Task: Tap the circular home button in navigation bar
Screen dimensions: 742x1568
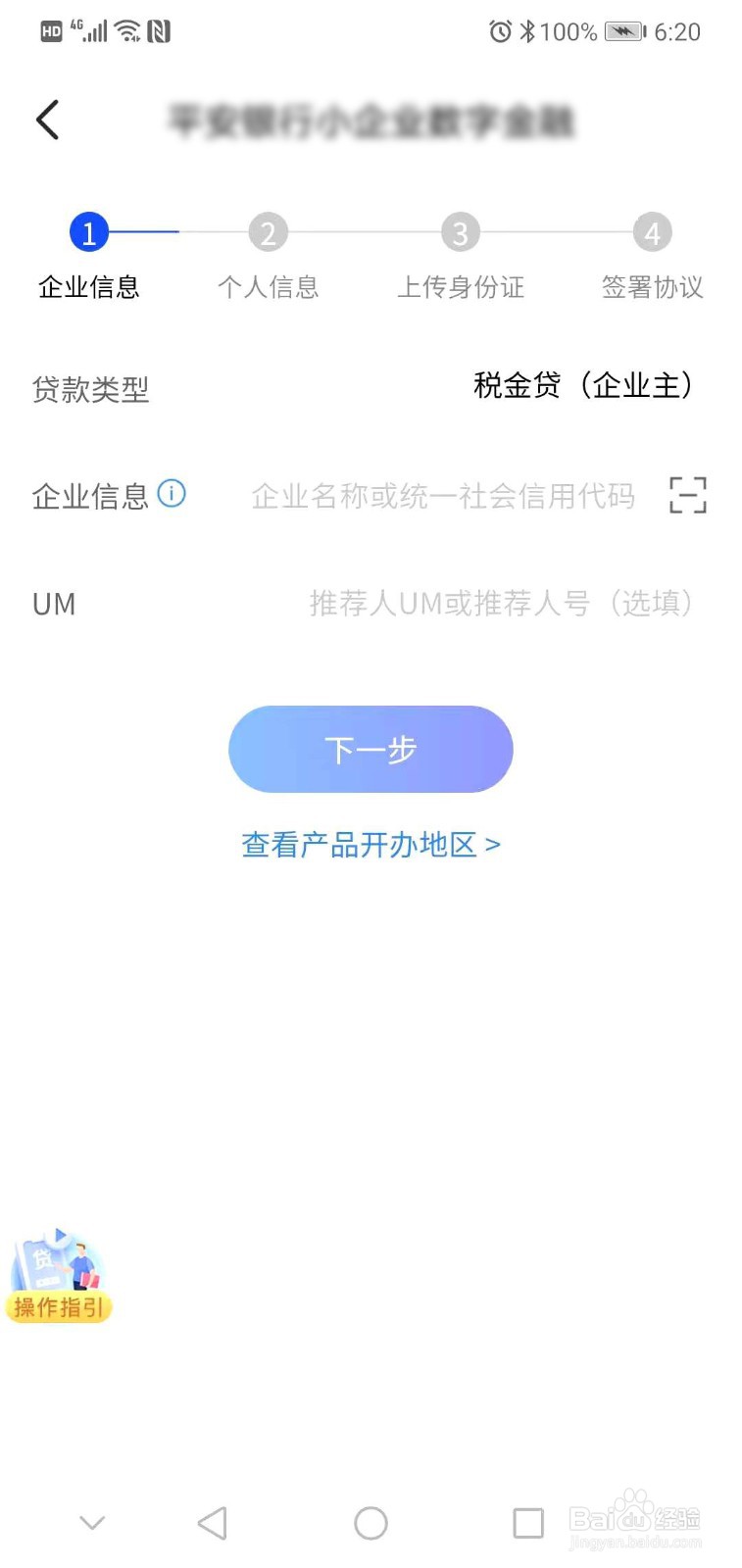Action: pos(371,1523)
